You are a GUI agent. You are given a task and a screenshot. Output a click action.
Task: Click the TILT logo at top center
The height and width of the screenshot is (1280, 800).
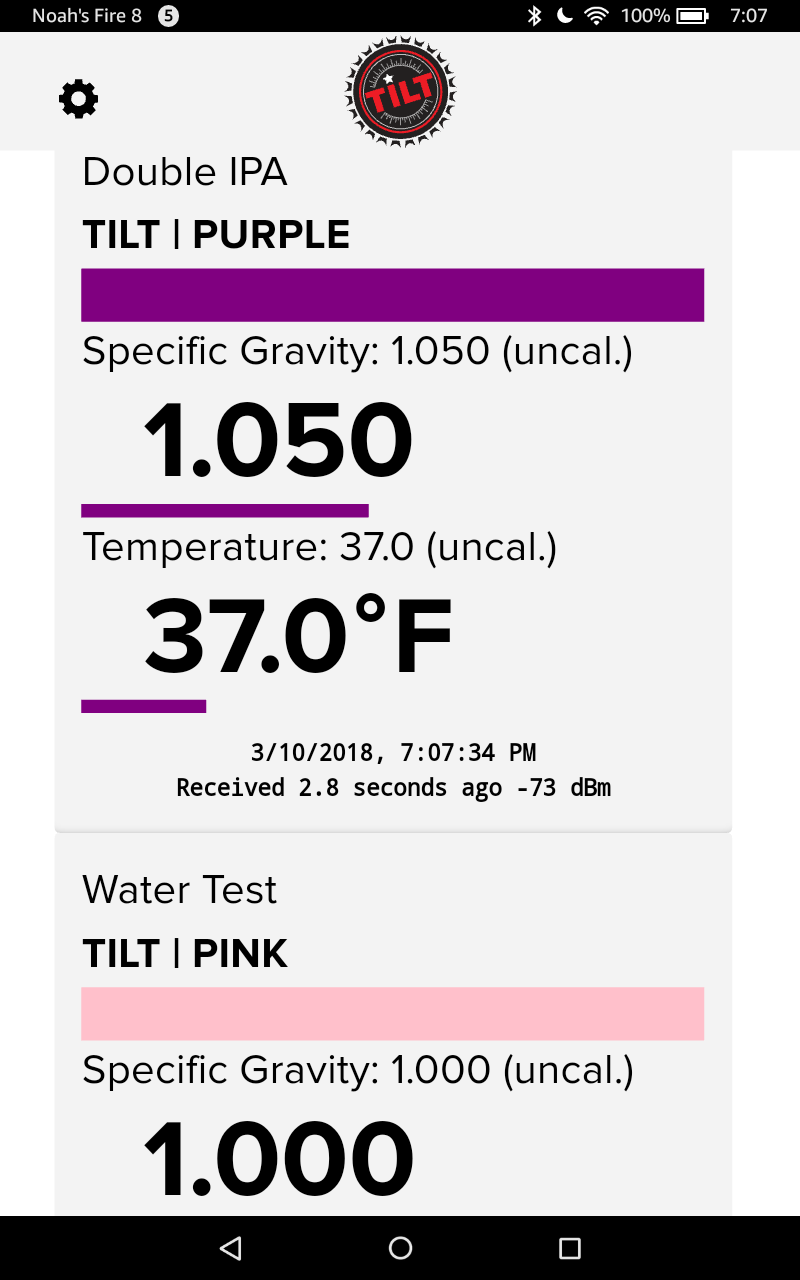[400, 91]
